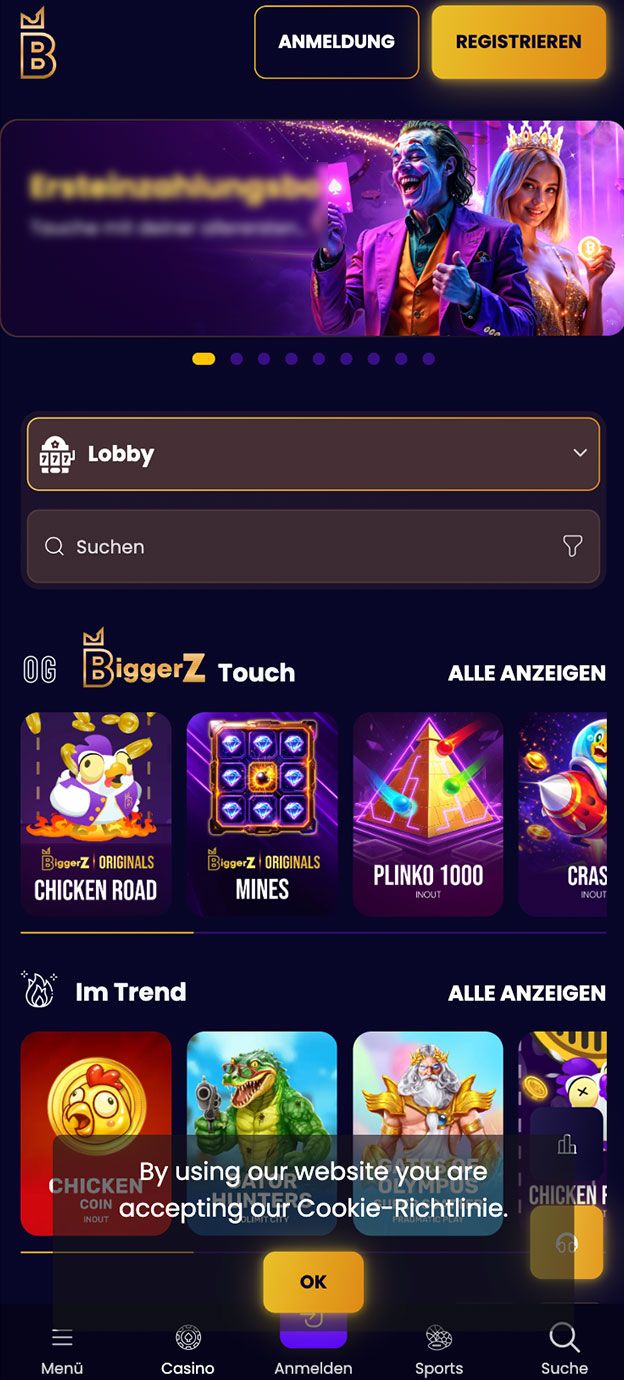
Task: Open the Cookie-Richtlinie policy link
Action: click(x=400, y=1208)
